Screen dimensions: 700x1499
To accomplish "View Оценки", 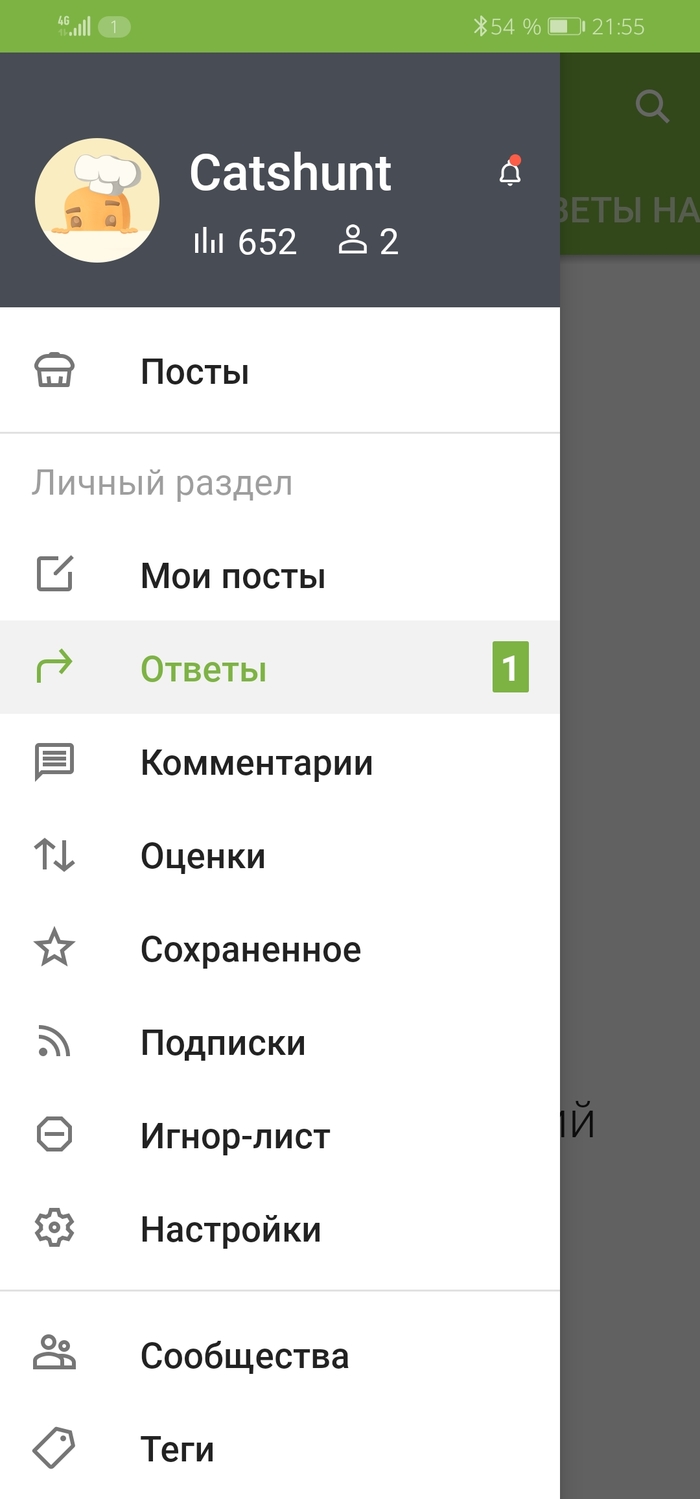I will click(203, 856).
